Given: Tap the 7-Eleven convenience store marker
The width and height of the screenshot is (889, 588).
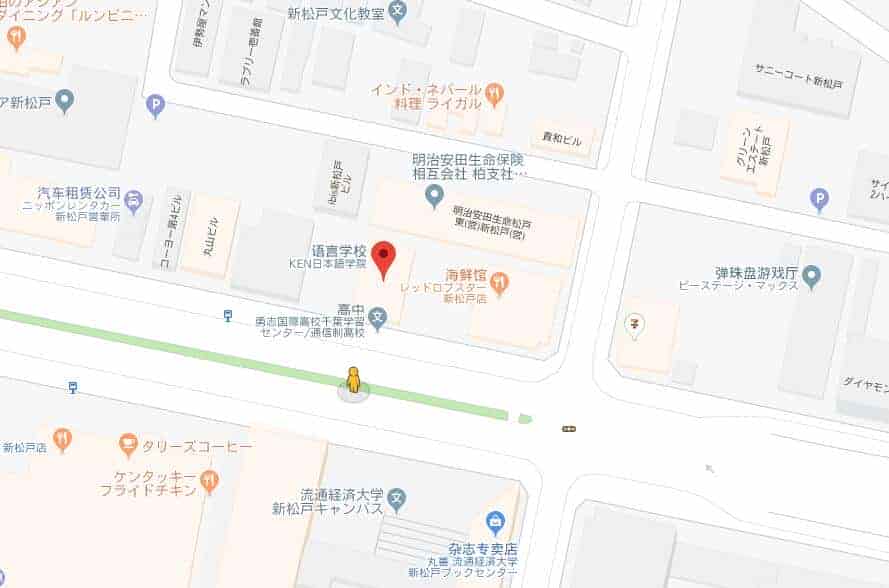Looking at the screenshot, I should [636, 322].
